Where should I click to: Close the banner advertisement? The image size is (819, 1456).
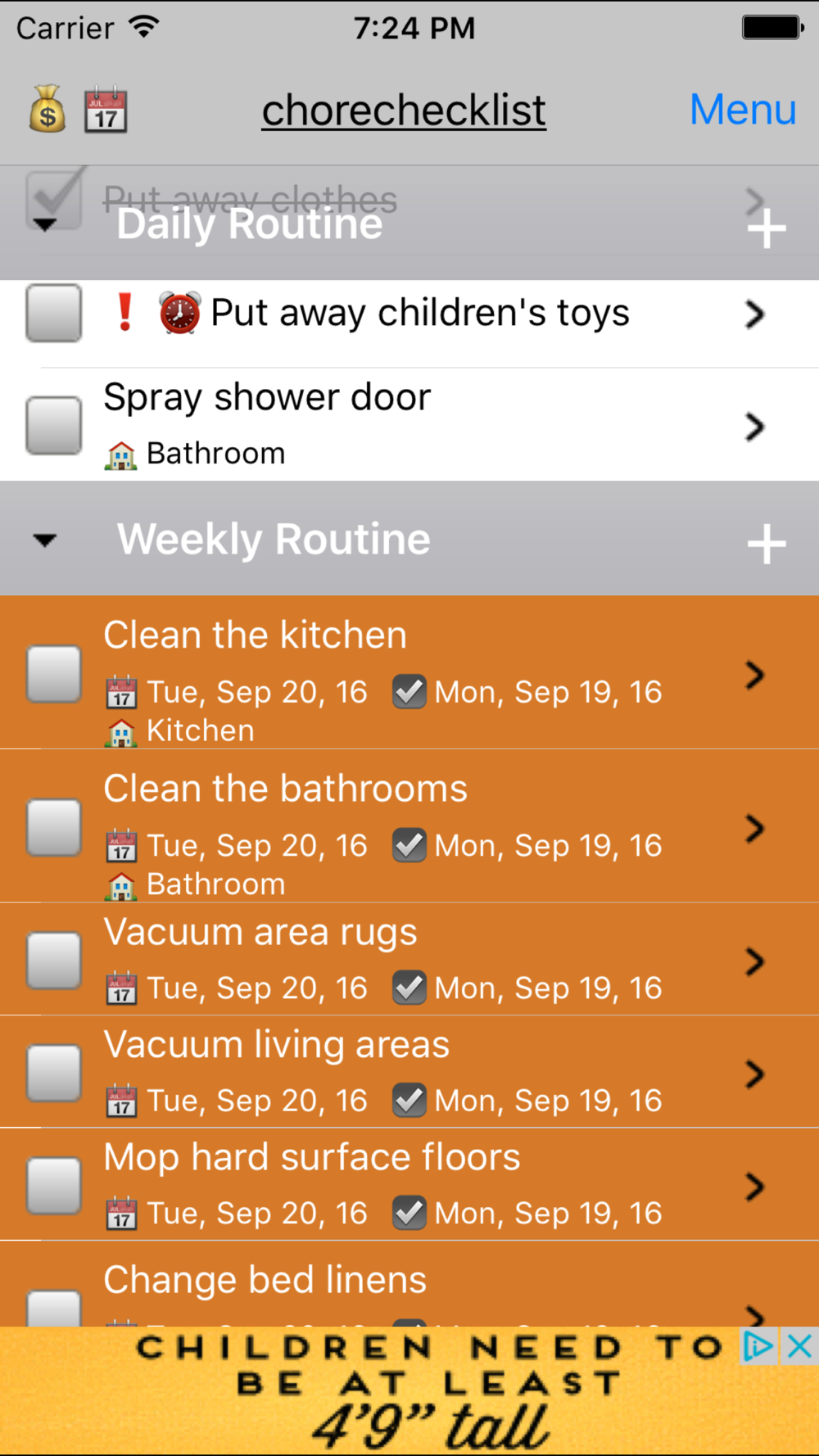pyautogui.click(x=799, y=1346)
